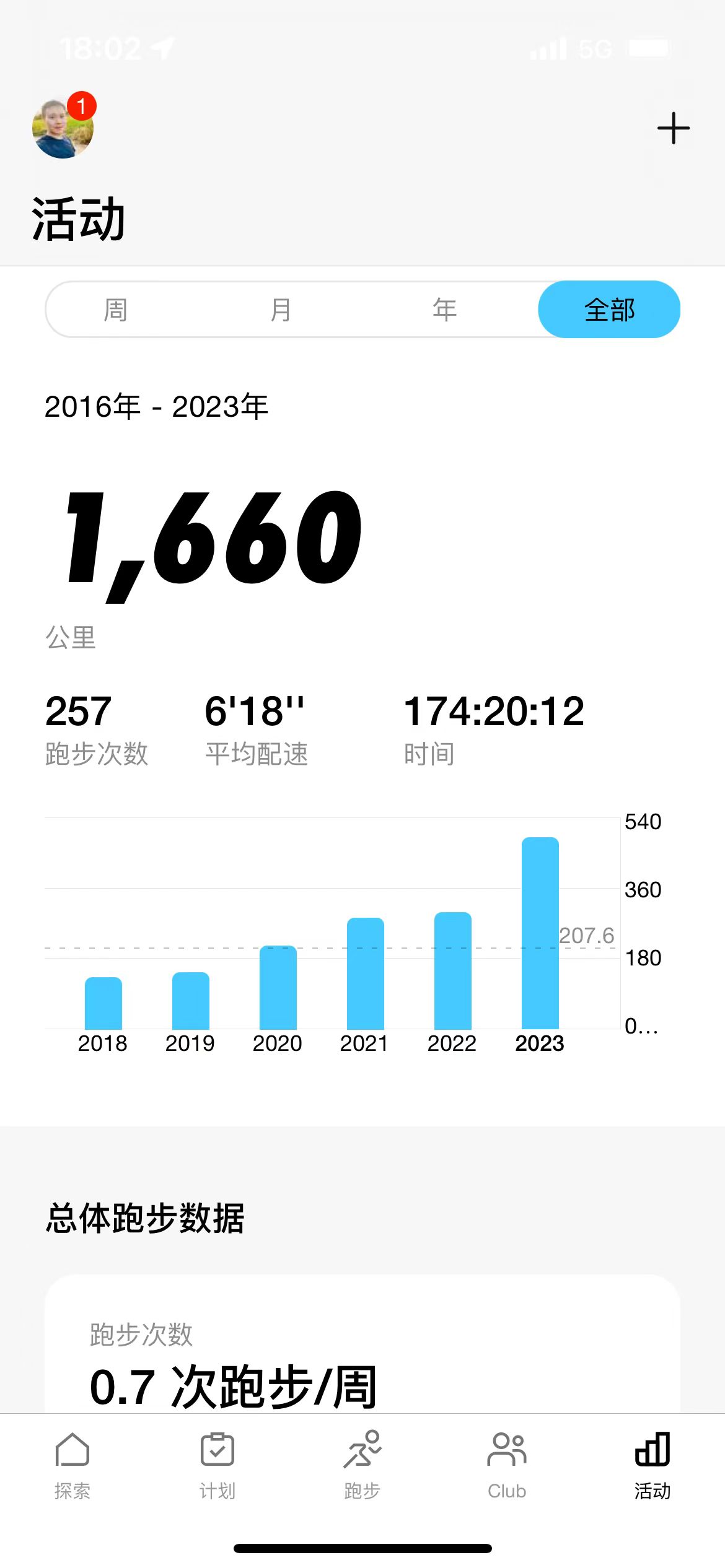
Task: Open the profile avatar with notification badge
Action: point(63,128)
